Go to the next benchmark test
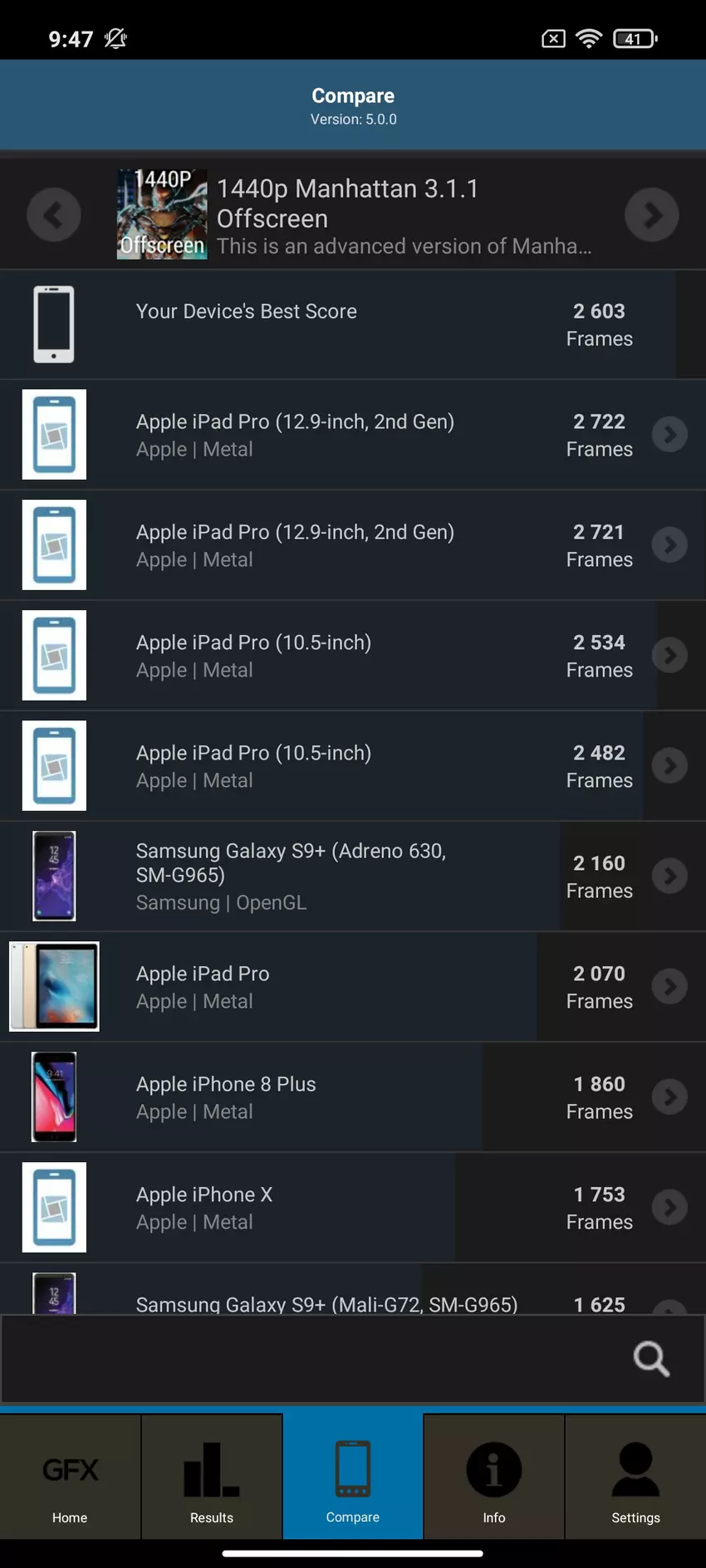 652,215
